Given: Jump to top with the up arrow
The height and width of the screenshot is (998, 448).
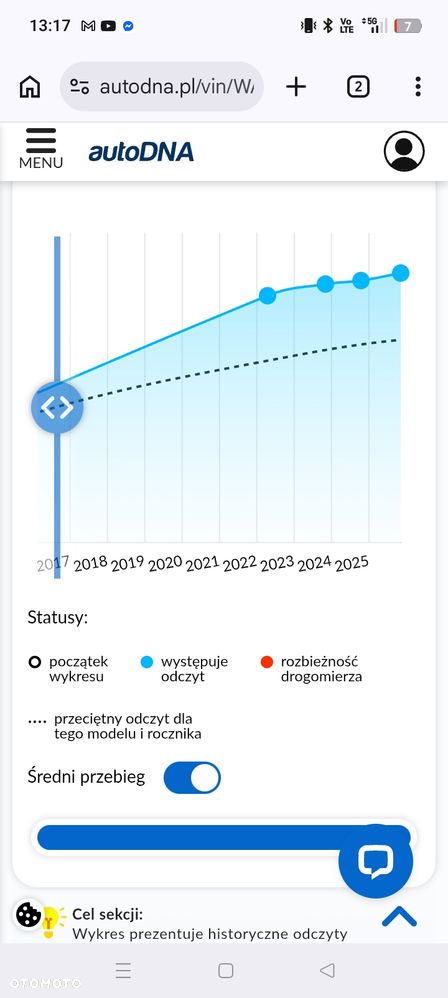Looking at the screenshot, I should [399, 917].
